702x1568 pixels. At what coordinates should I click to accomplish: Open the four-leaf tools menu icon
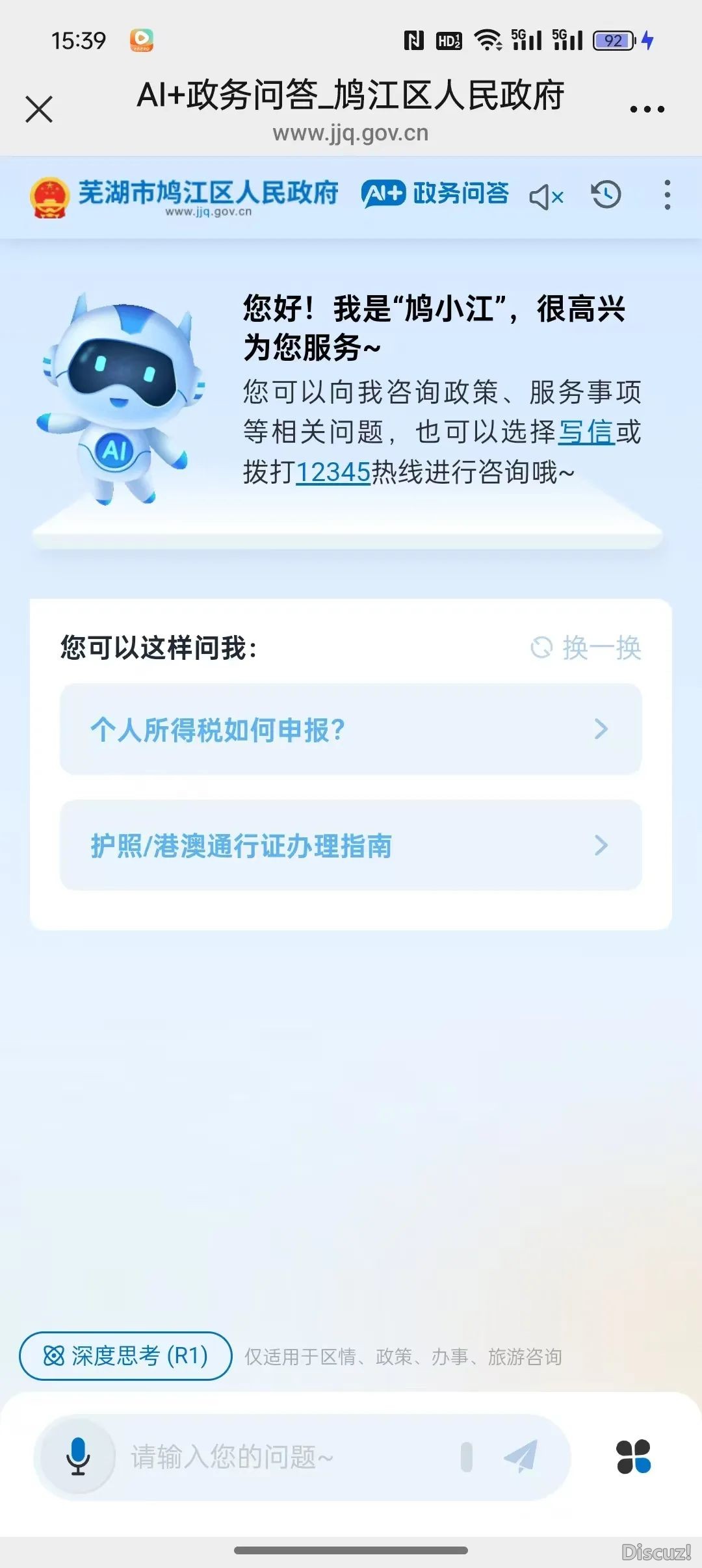point(633,1456)
